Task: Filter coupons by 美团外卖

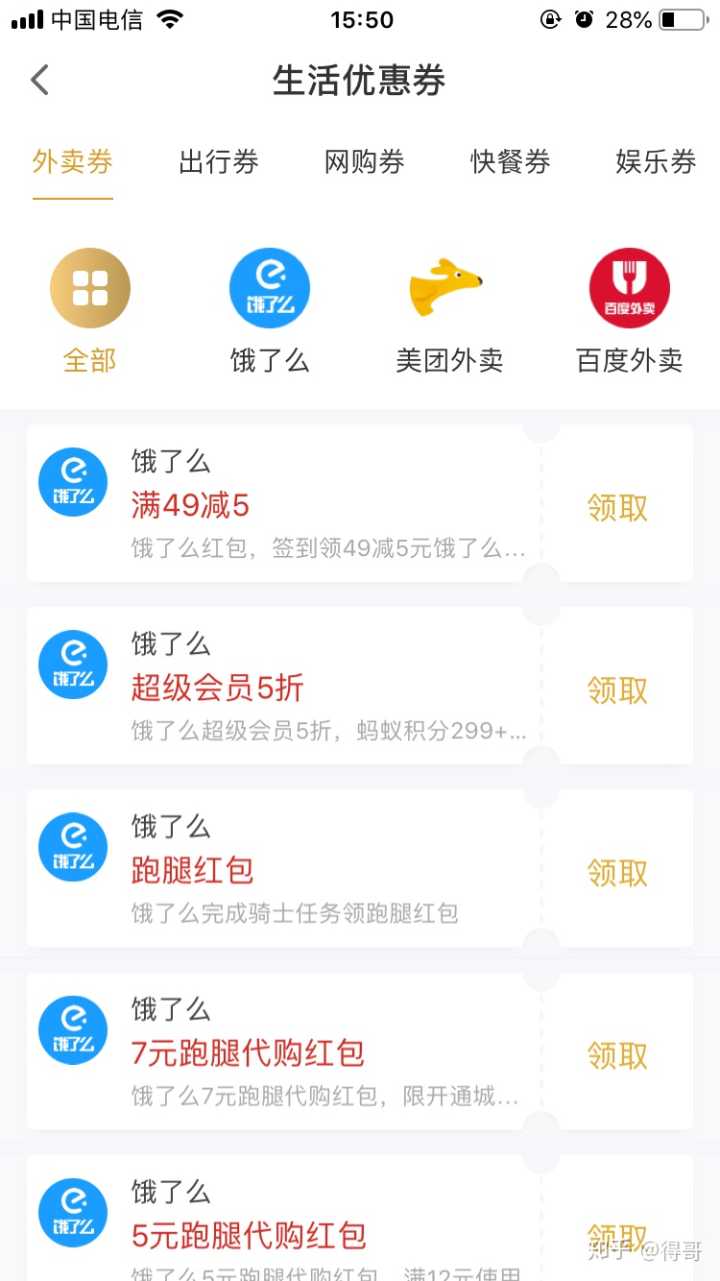Action: click(x=449, y=310)
